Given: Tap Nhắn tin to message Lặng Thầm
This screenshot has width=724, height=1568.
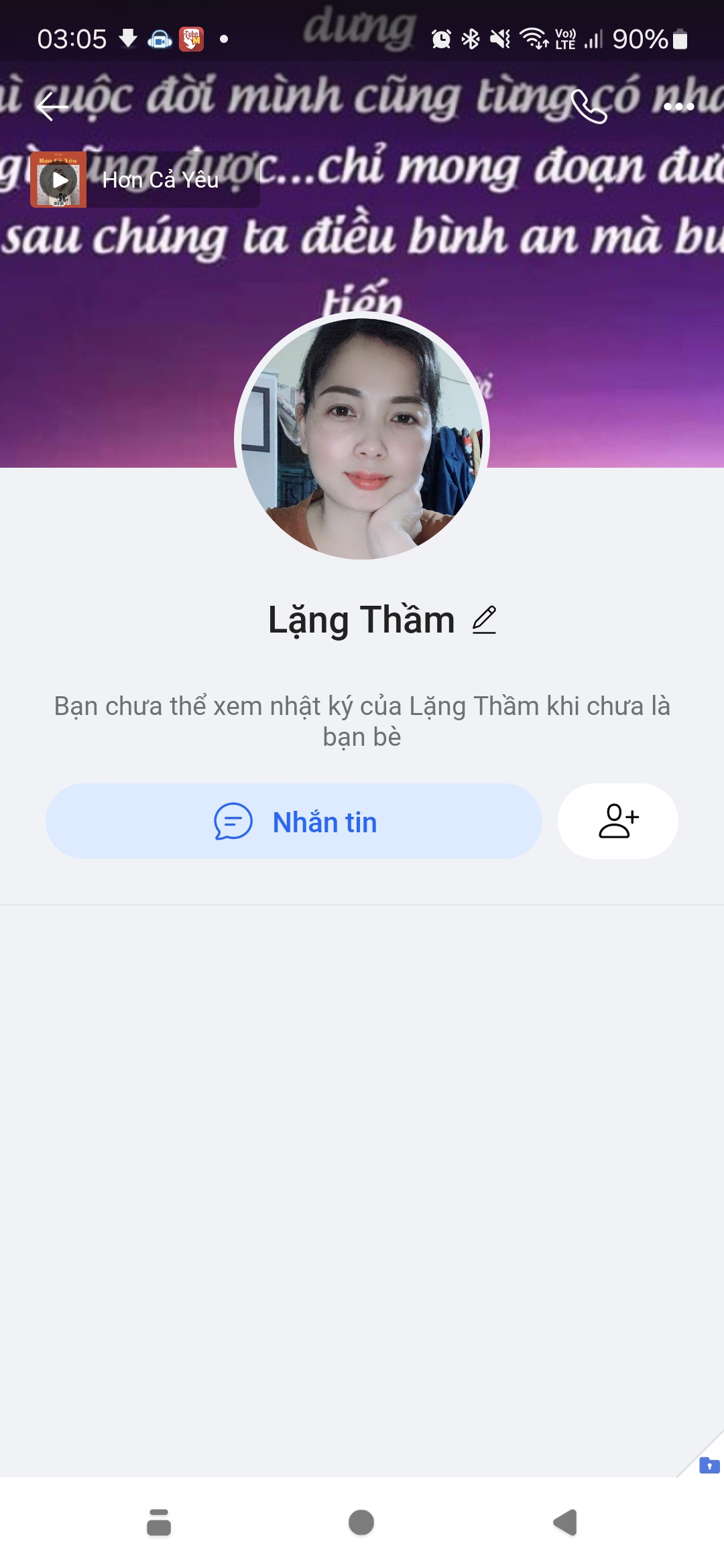Looking at the screenshot, I should [x=294, y=822].
